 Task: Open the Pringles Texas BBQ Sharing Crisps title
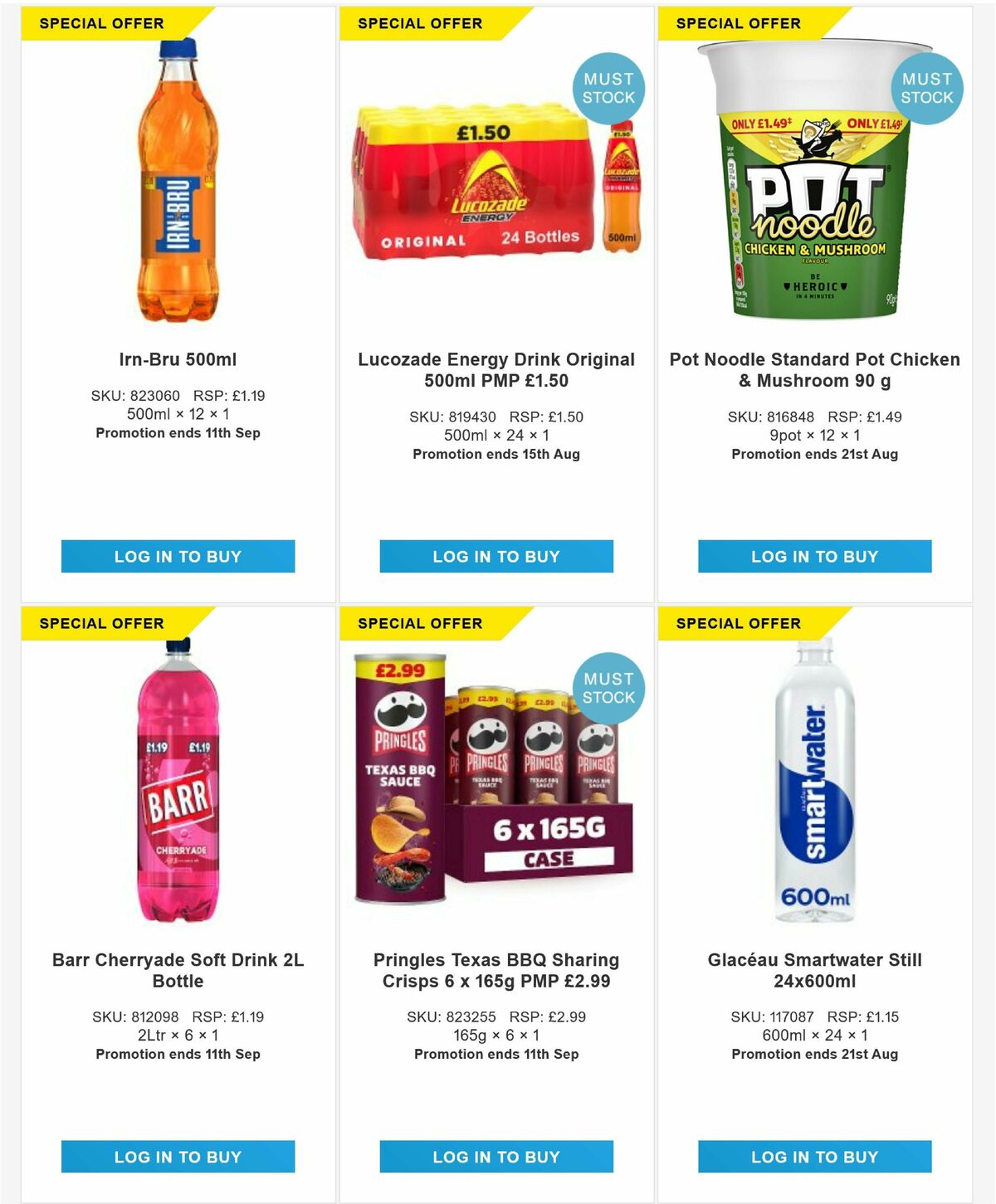click(x=496, y=970)
